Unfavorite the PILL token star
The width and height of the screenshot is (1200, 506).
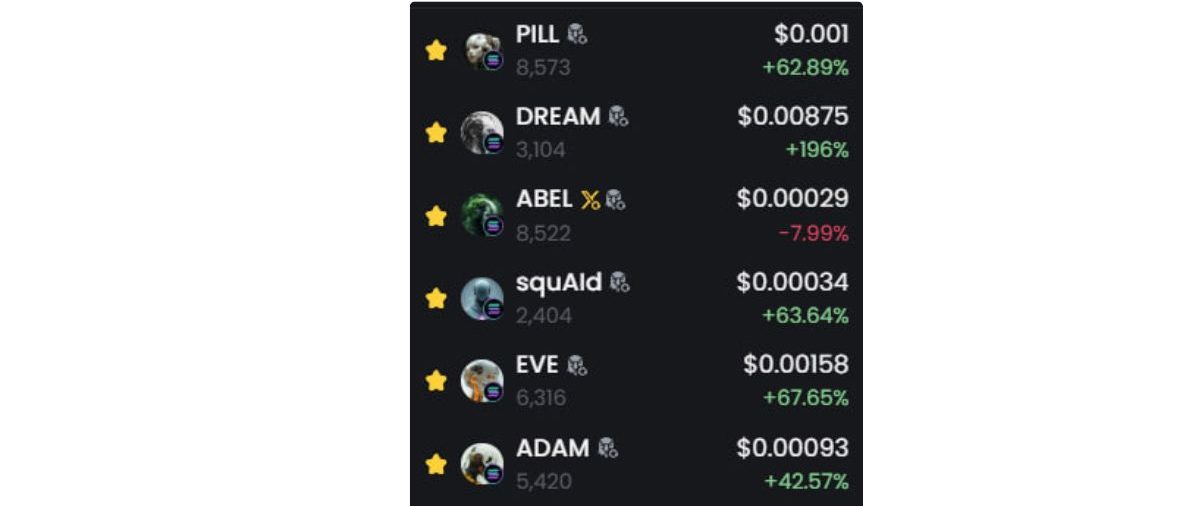click(436, 50)
